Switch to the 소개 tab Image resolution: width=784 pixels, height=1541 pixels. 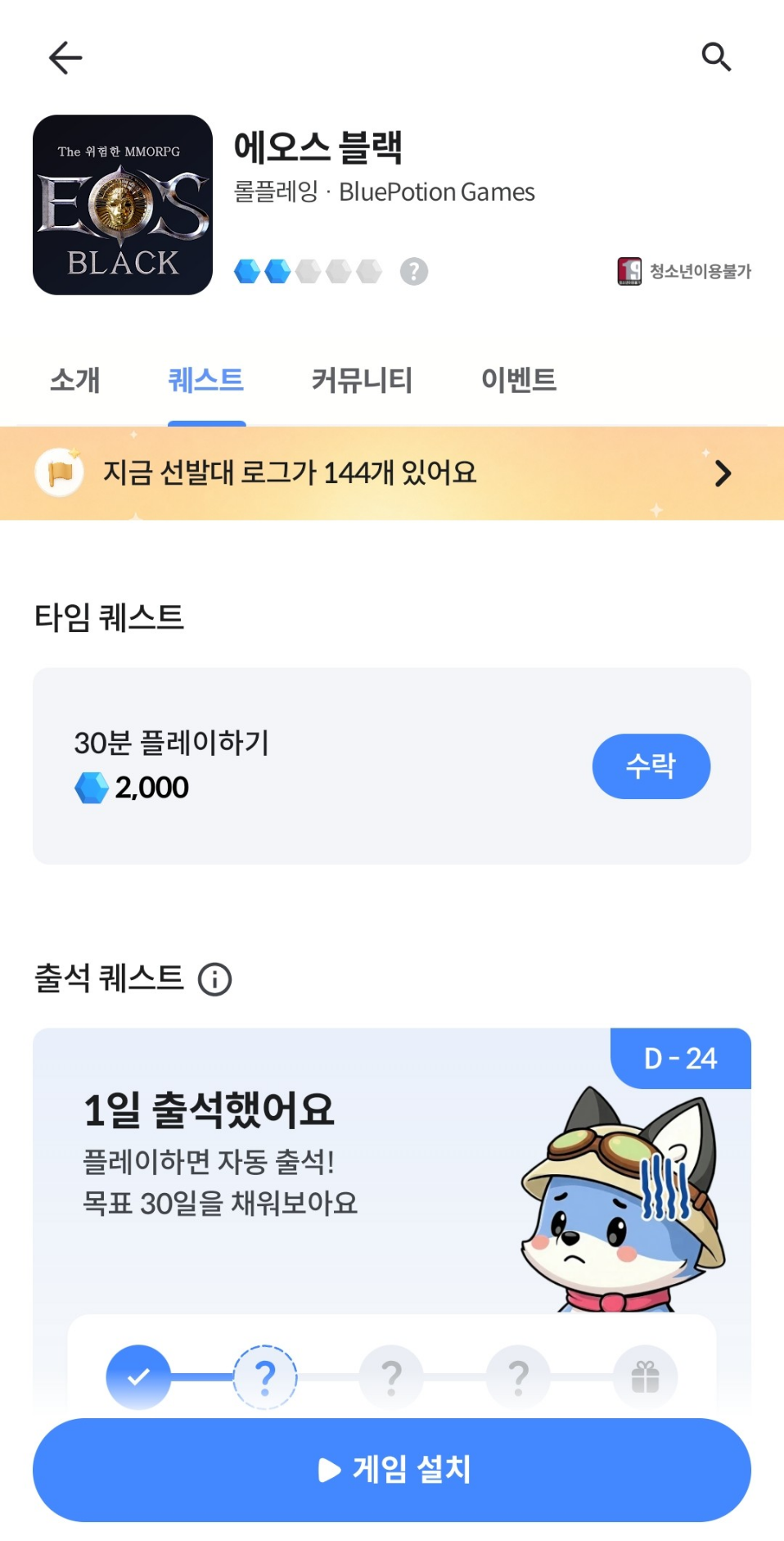74,380
